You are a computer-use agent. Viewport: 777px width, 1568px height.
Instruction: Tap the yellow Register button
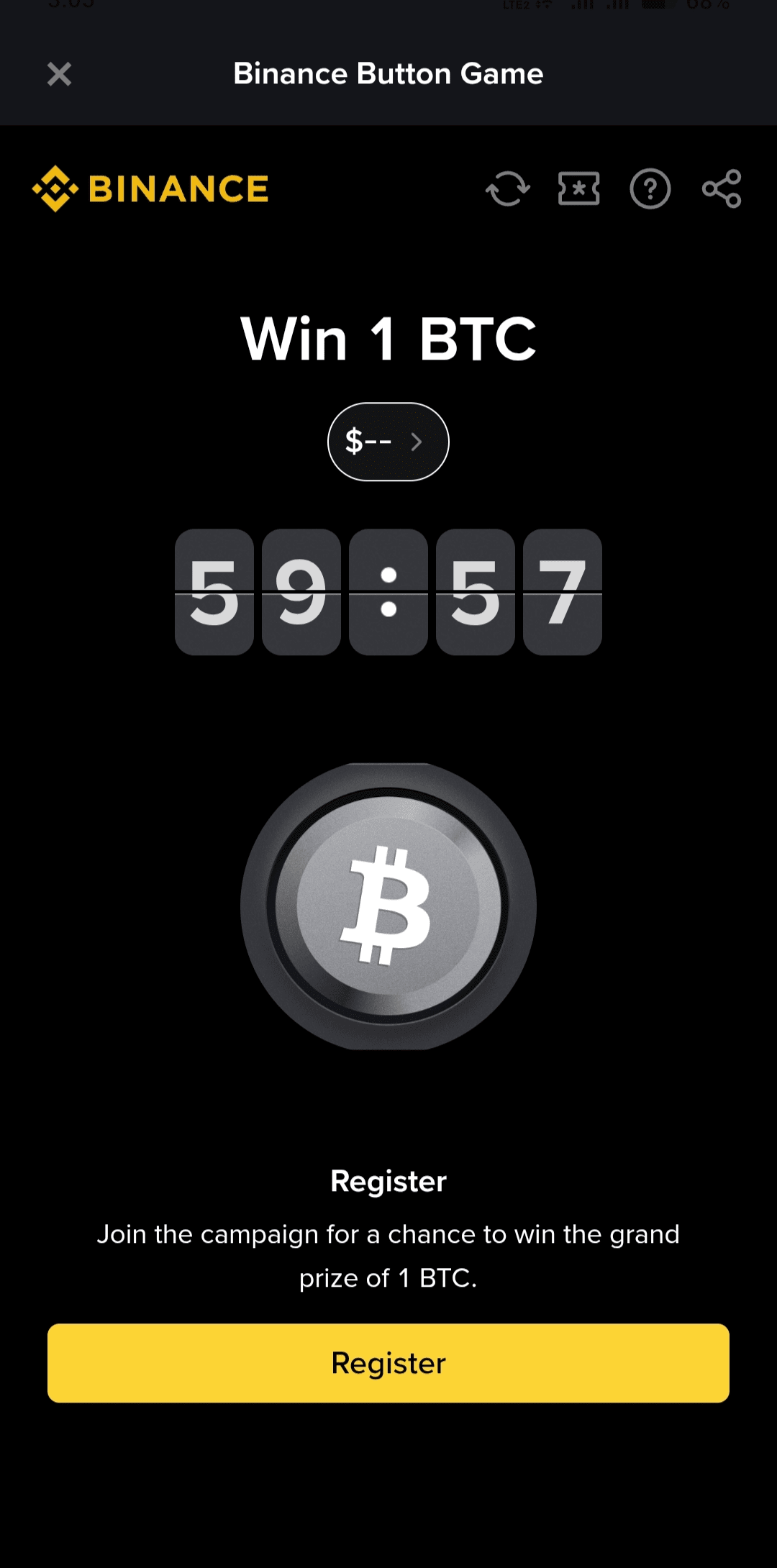pyautogui.click(x=388, y=1363)
